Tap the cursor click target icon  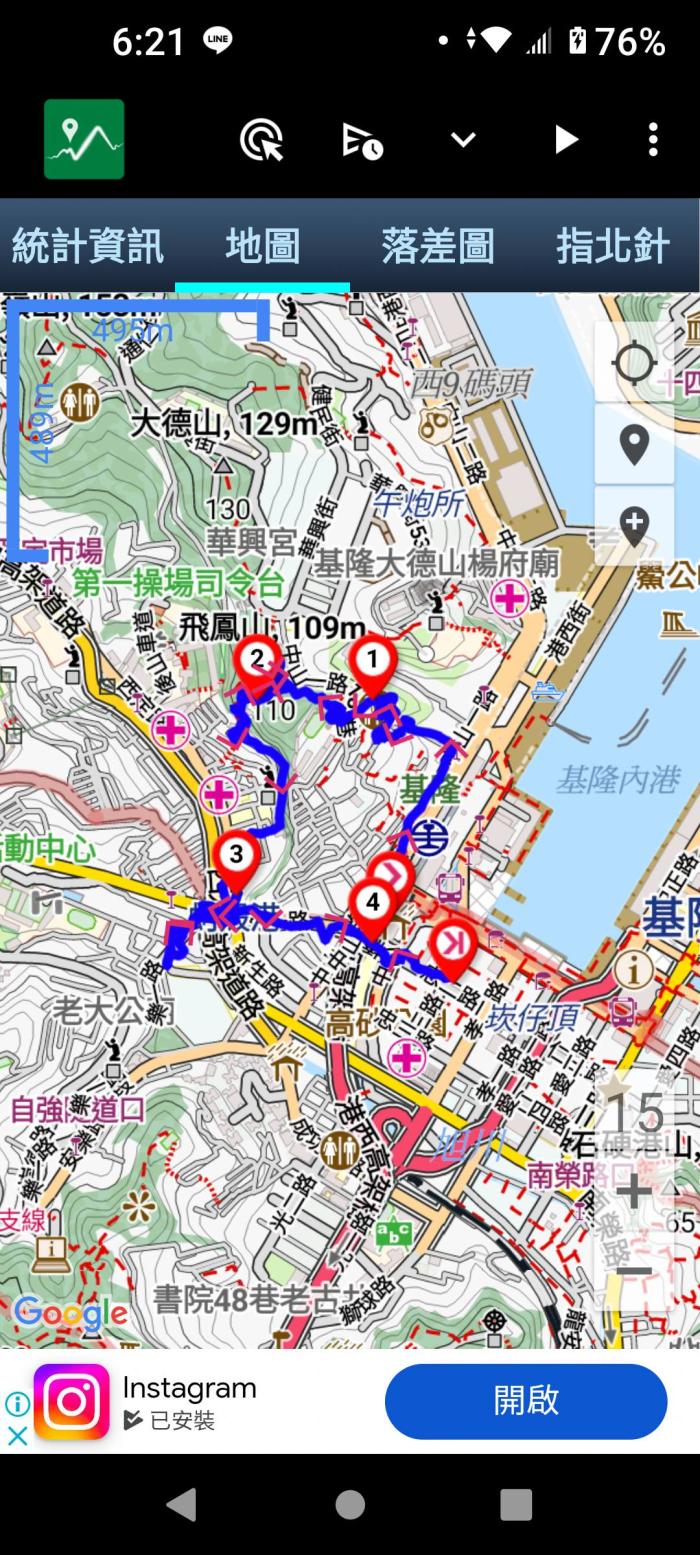point(261,140)
